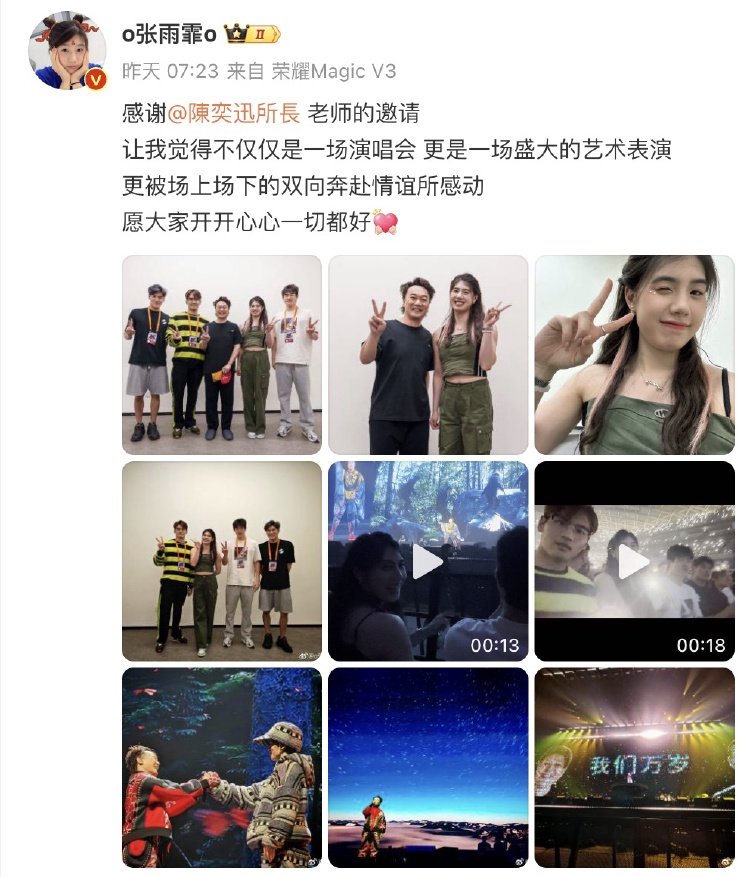Open the photo of two people making peace signs
Viewport: 750px width, 877px height.
428,355
